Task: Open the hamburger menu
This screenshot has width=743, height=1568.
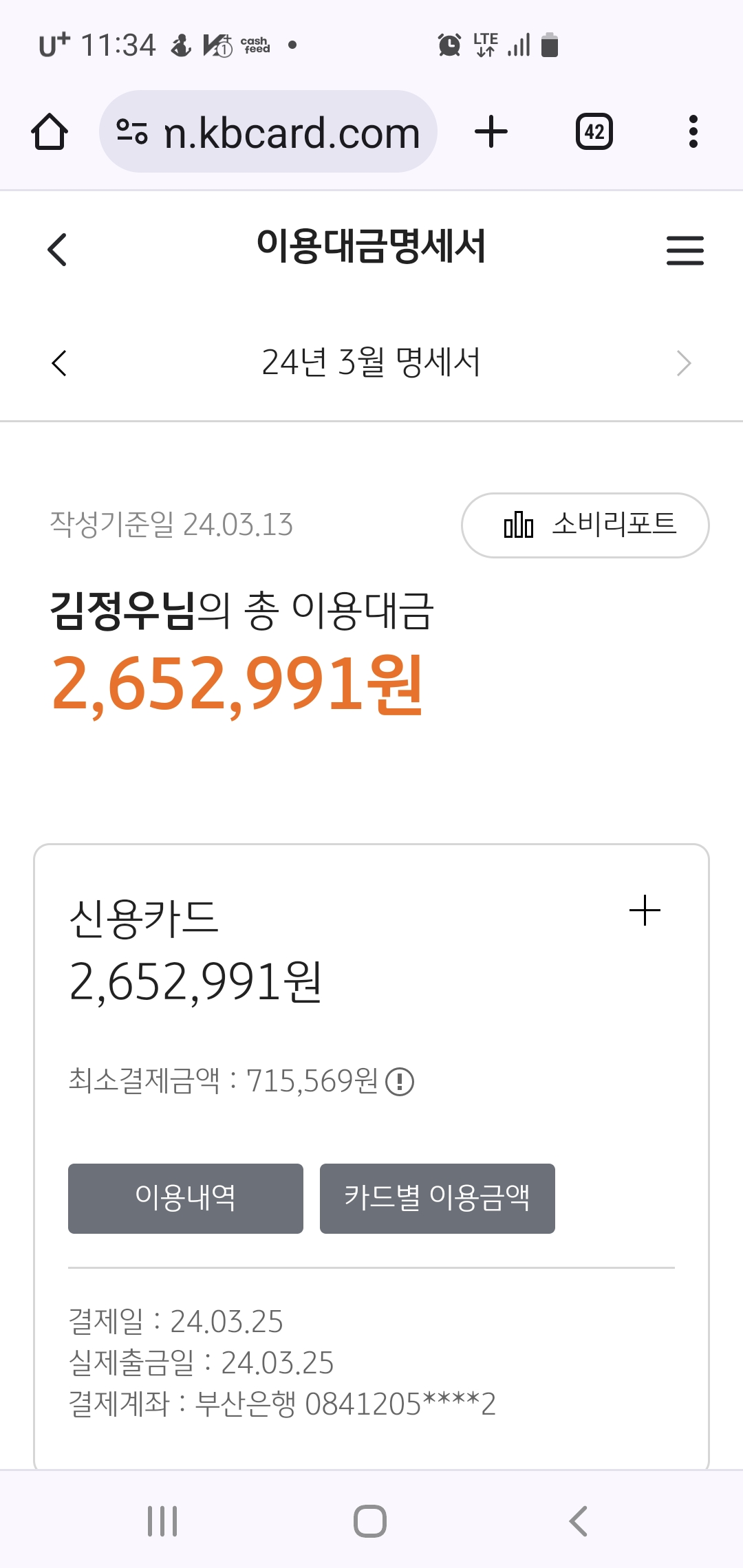Action: 685,250
